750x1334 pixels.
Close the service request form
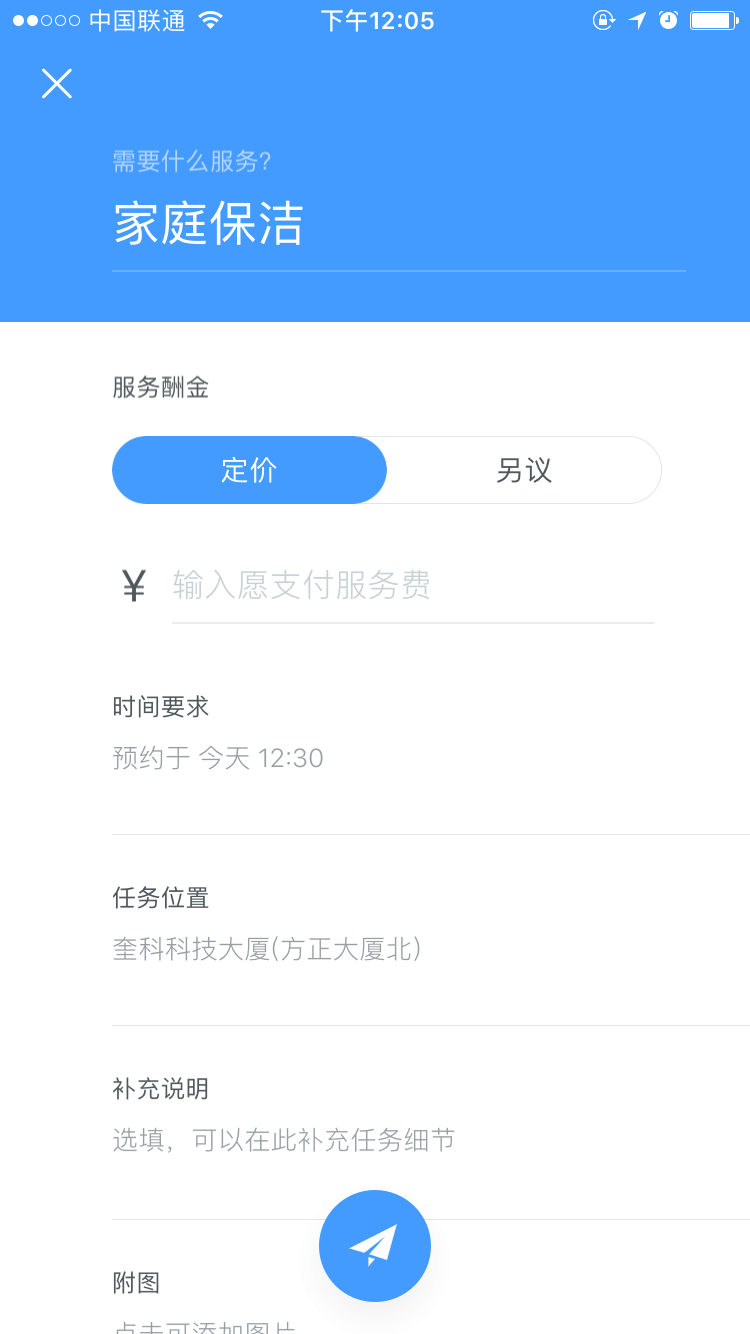click(x=57, y=84)
